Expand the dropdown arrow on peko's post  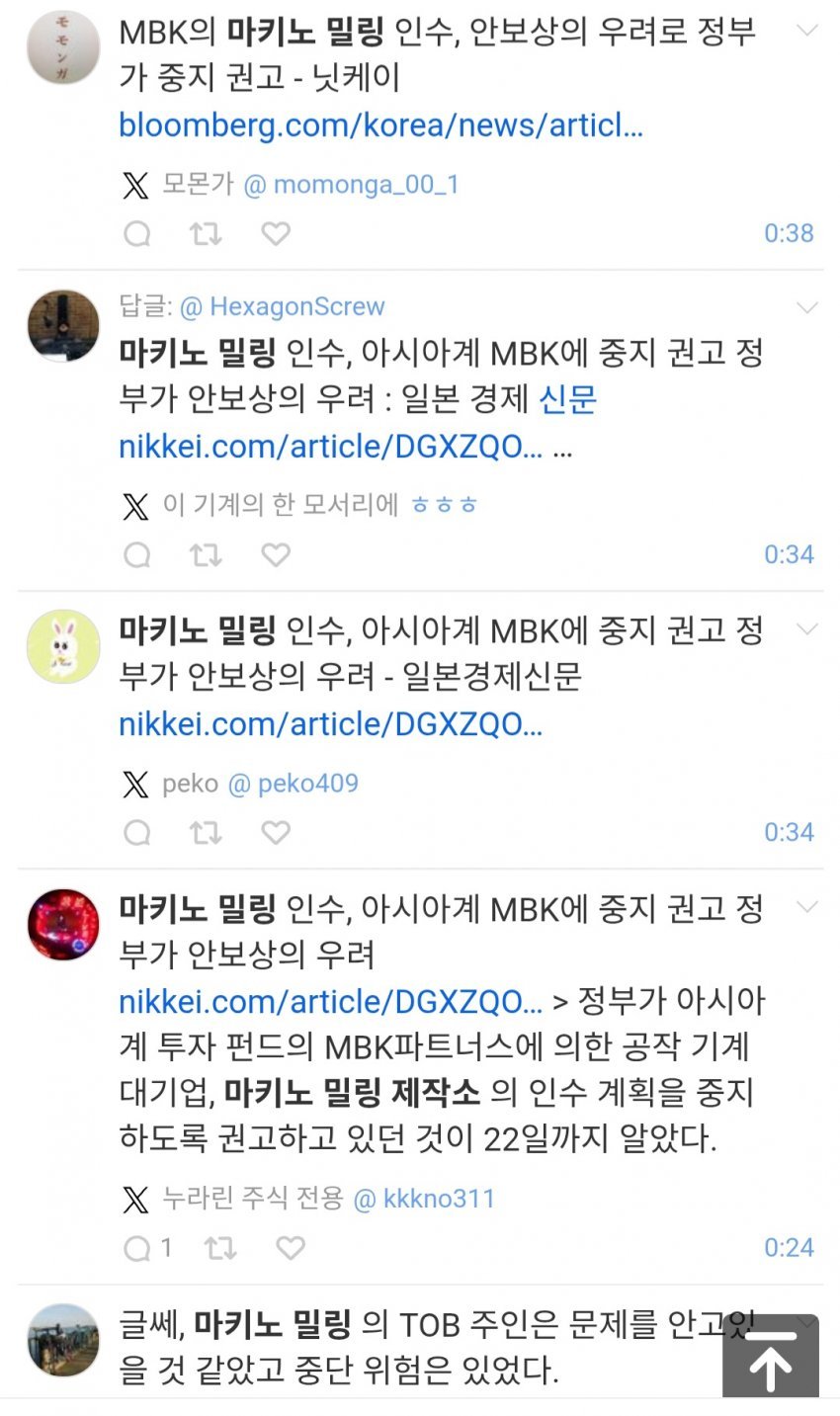coord(806,629)
